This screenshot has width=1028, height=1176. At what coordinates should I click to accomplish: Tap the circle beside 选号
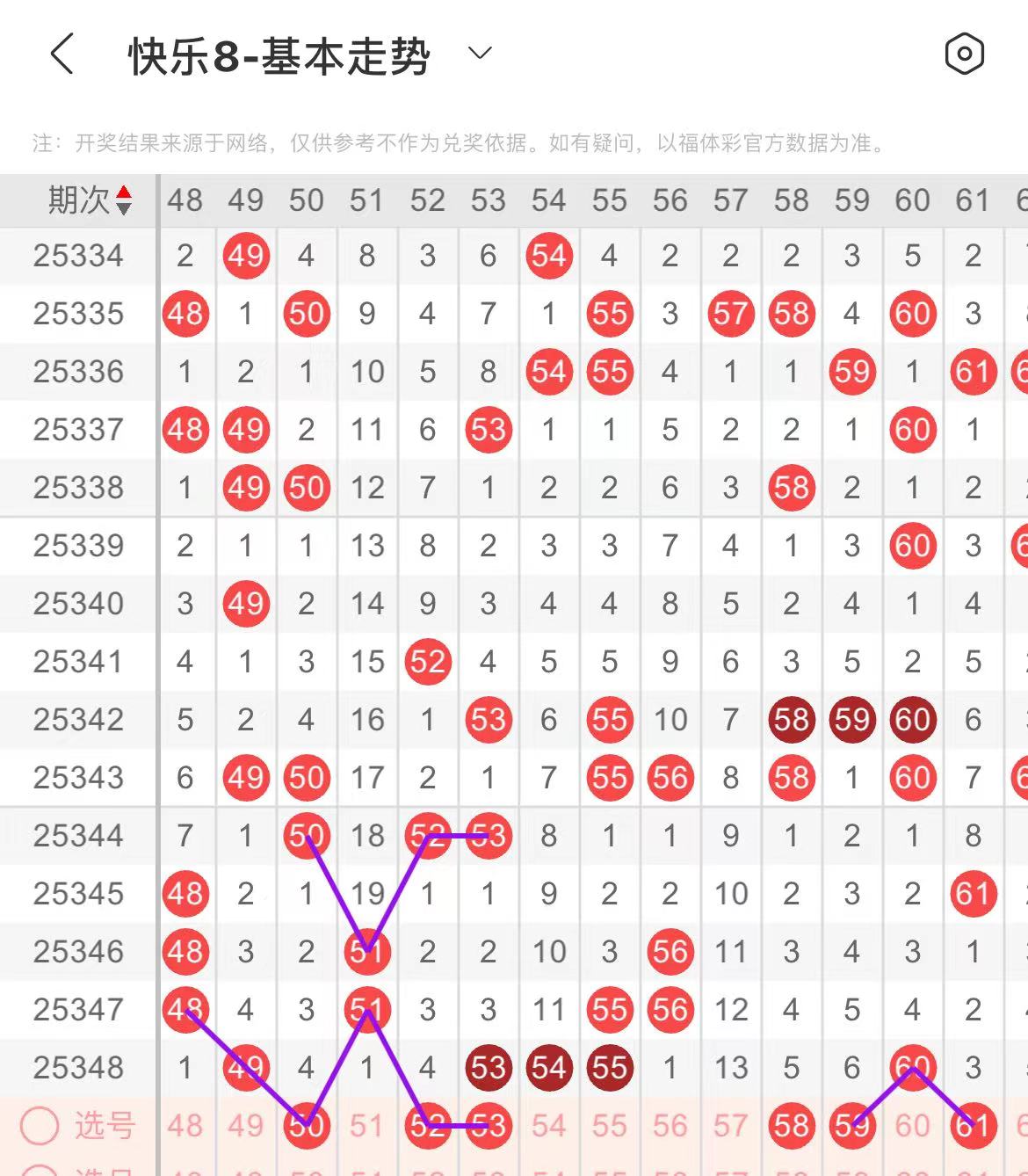[39, 1125]
